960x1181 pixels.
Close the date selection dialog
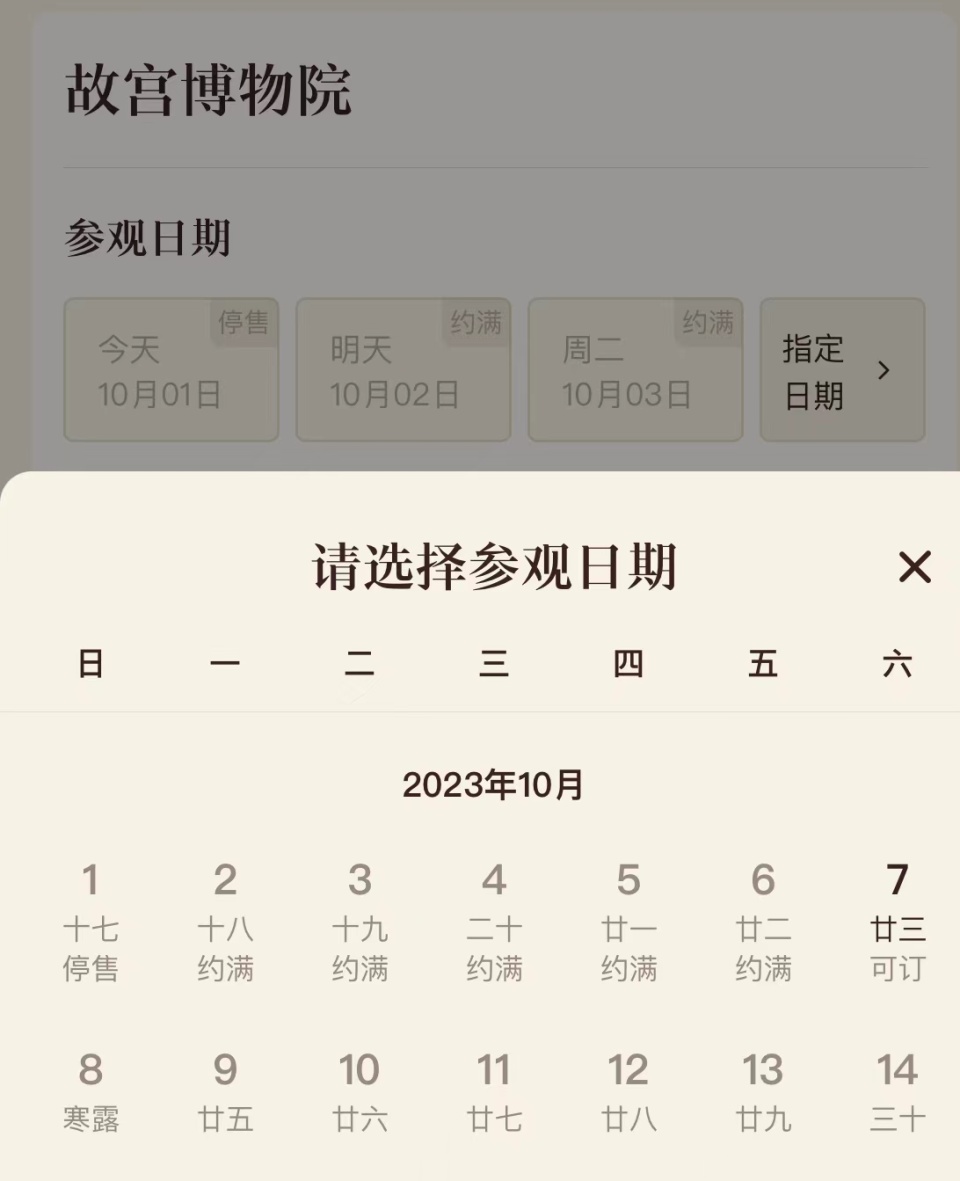tap(914, 567)
